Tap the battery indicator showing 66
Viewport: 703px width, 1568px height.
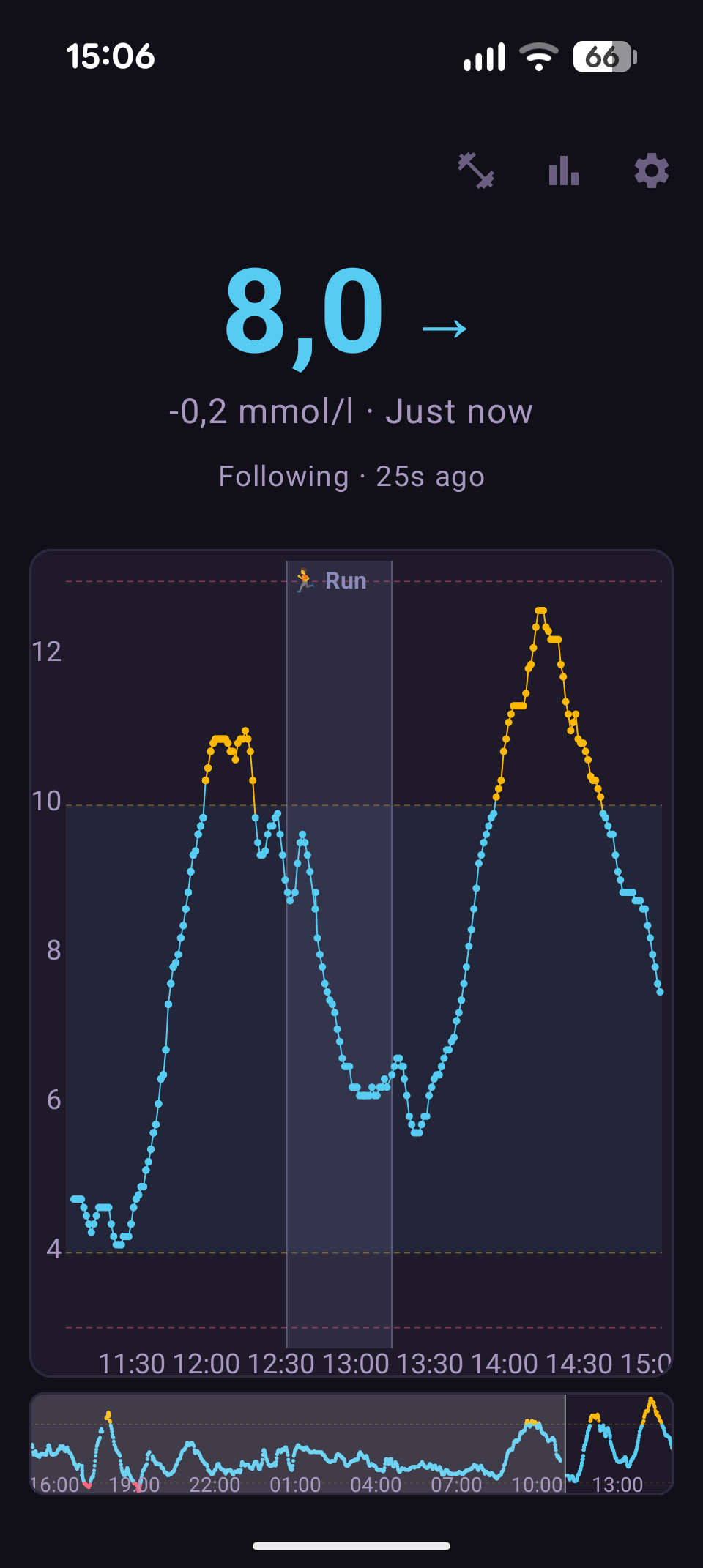(602, 58)
